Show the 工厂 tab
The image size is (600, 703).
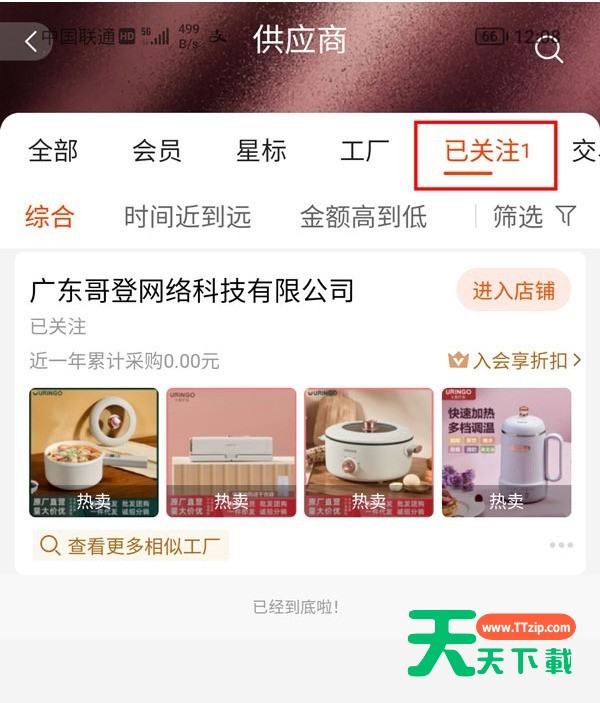[364, 151]
